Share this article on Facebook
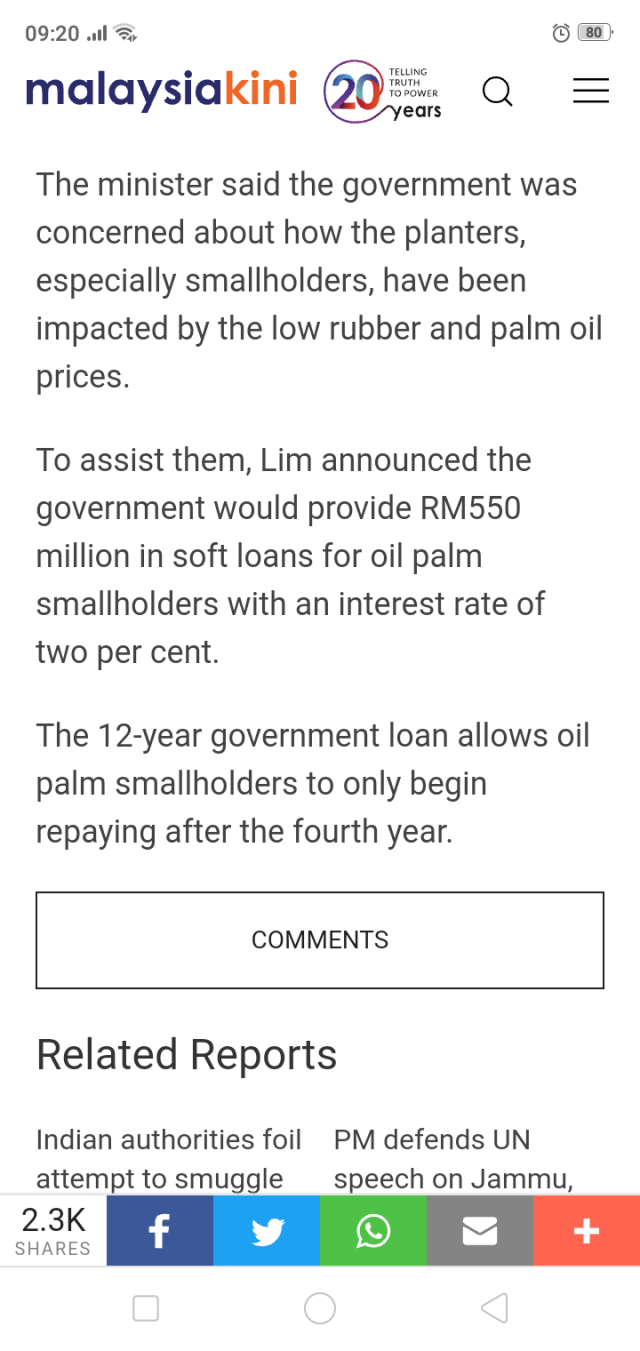 [x=160, y=1231]
